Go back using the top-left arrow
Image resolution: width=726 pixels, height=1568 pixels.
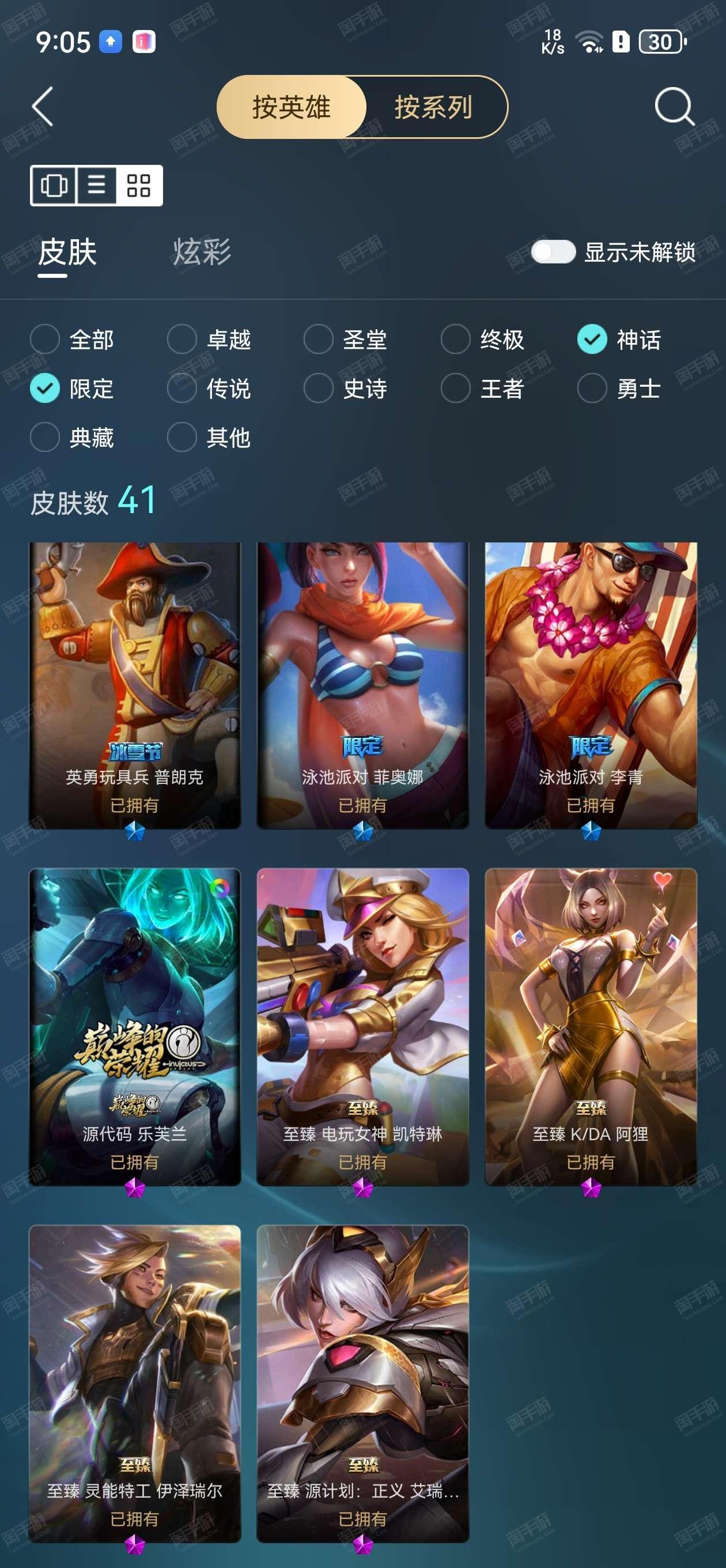click(x=43, y=107)
